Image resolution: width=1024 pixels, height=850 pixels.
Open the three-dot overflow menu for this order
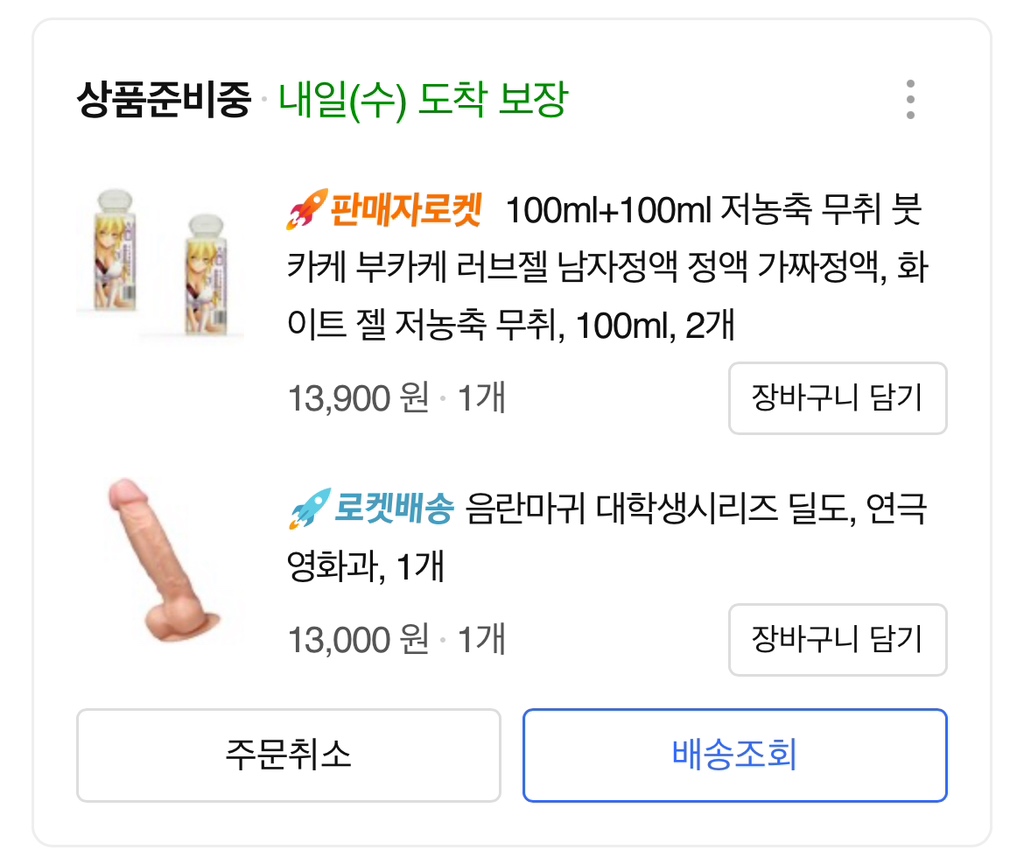click(909, 100)
